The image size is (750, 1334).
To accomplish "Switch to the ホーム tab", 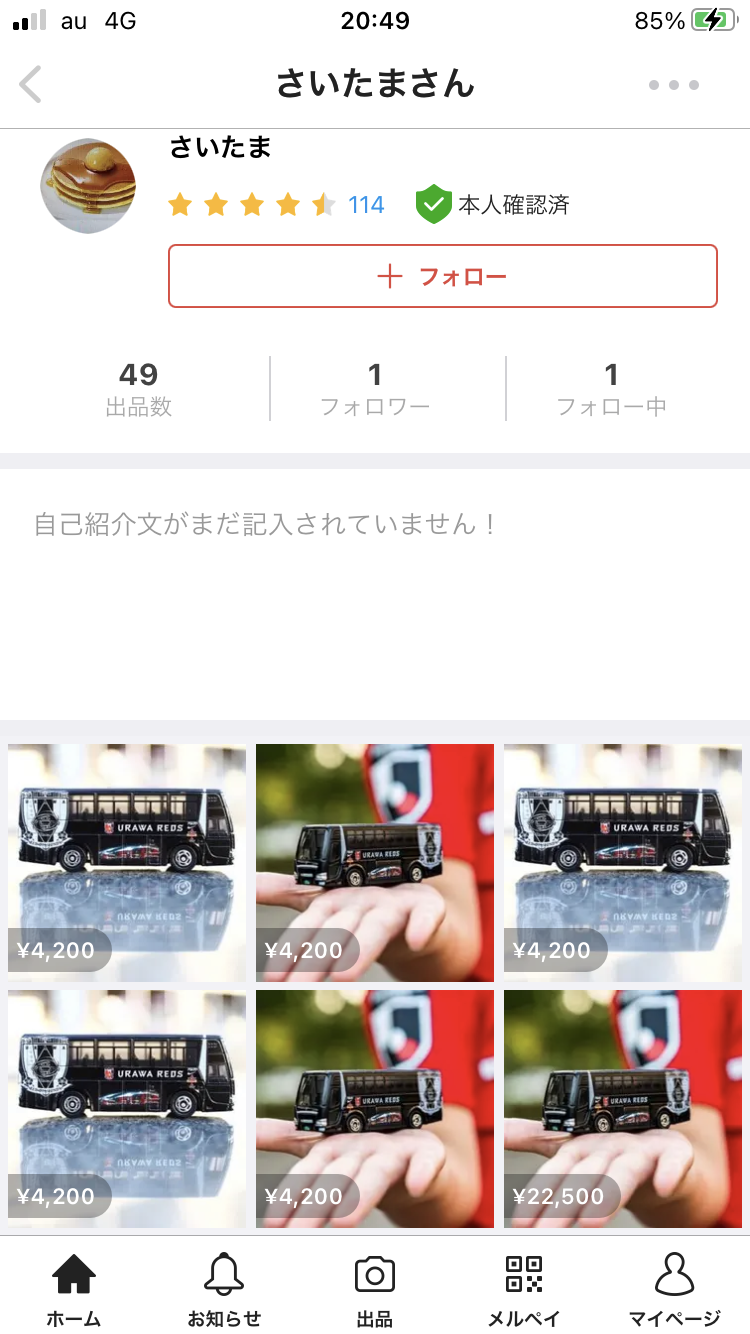I will pyautogui.click(x=74, y=1288).
